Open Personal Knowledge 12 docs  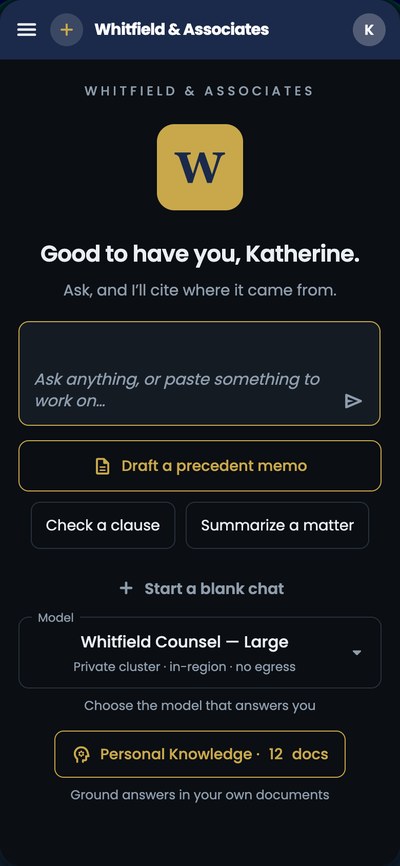click(x=200, y=754)
